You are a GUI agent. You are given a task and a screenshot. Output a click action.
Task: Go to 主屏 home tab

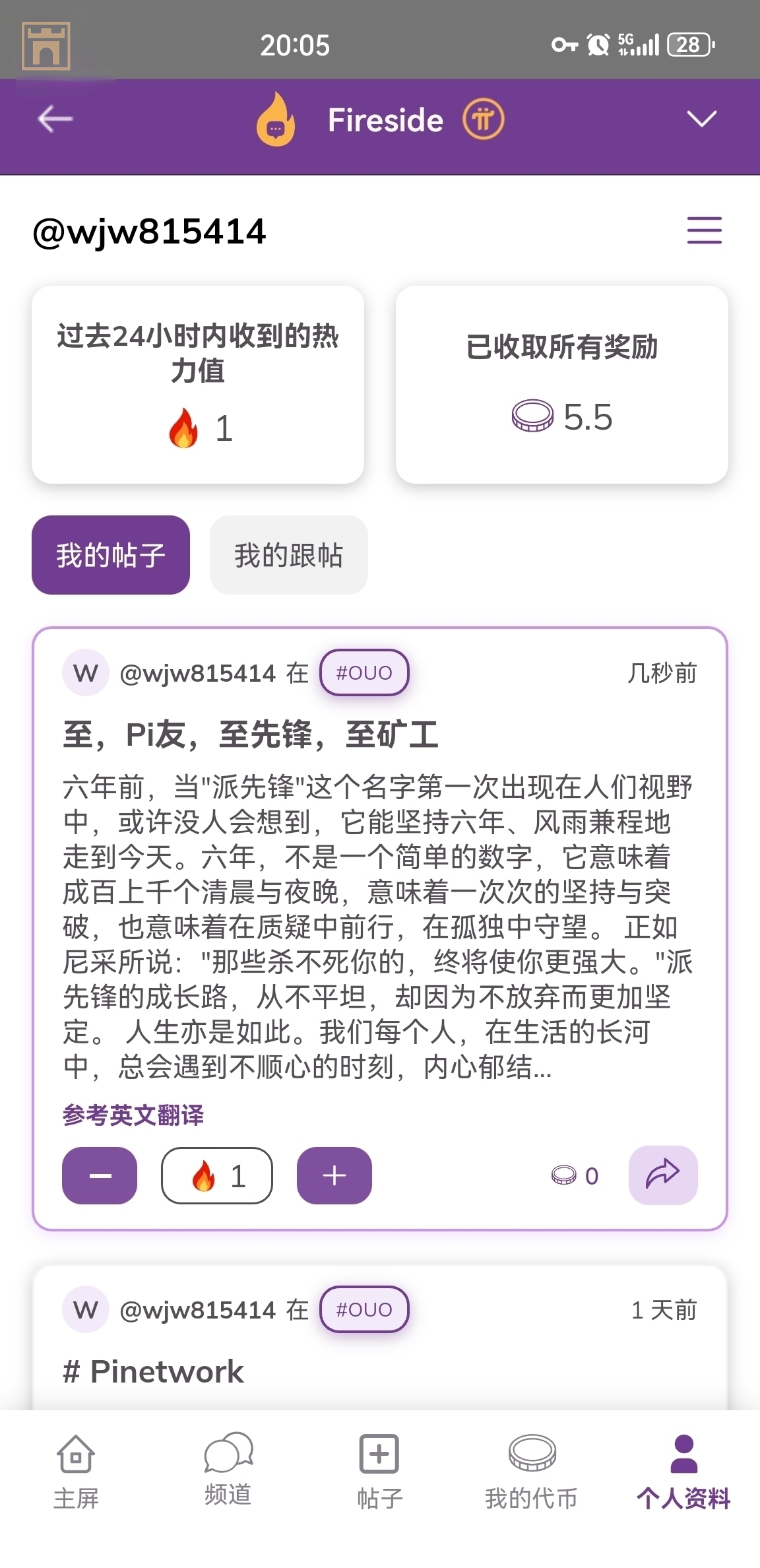pyautogui.click(x=76, y=1471)
